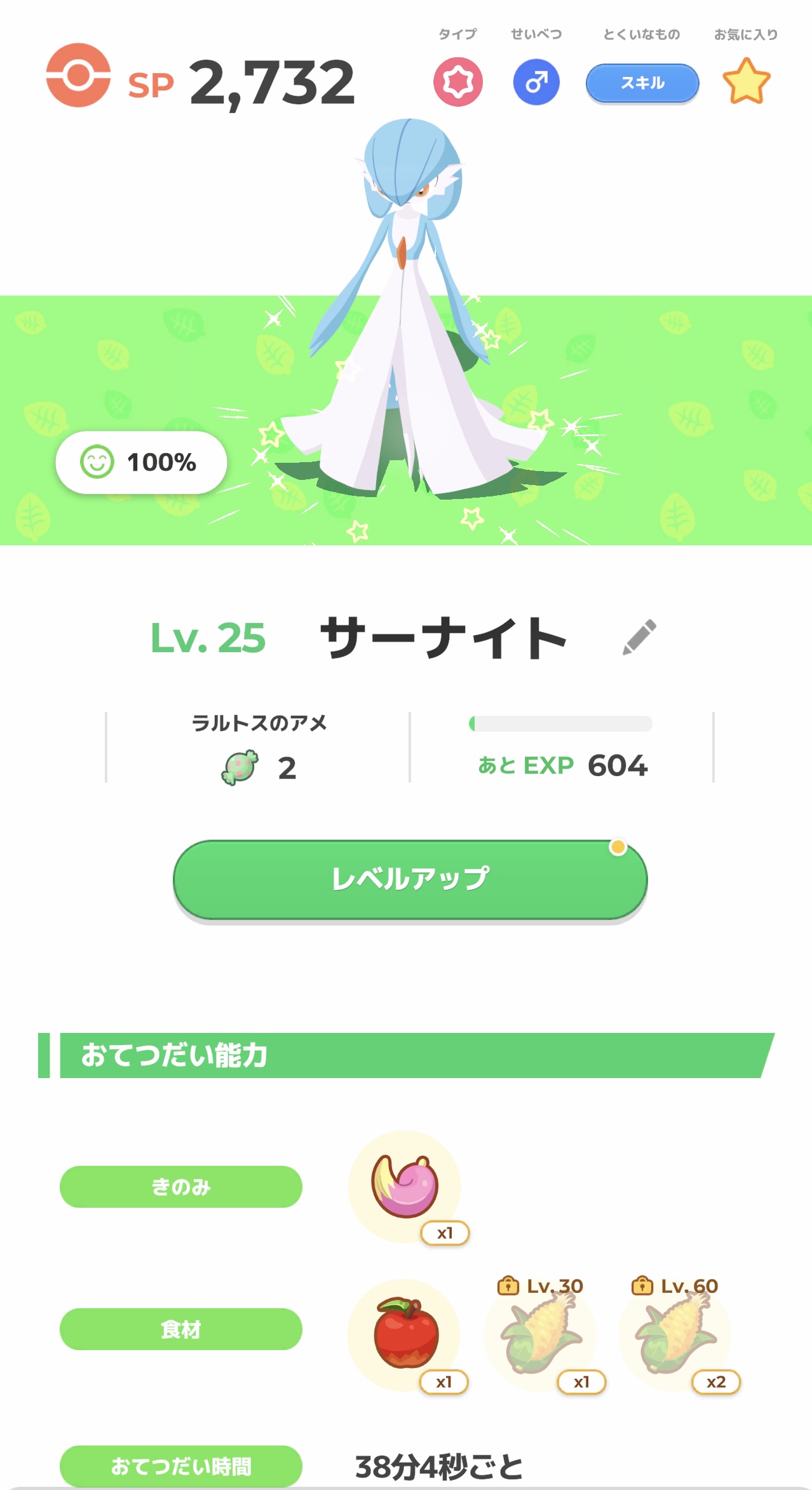Edit the nickname with the pencil icon

(x=639, y=637)
